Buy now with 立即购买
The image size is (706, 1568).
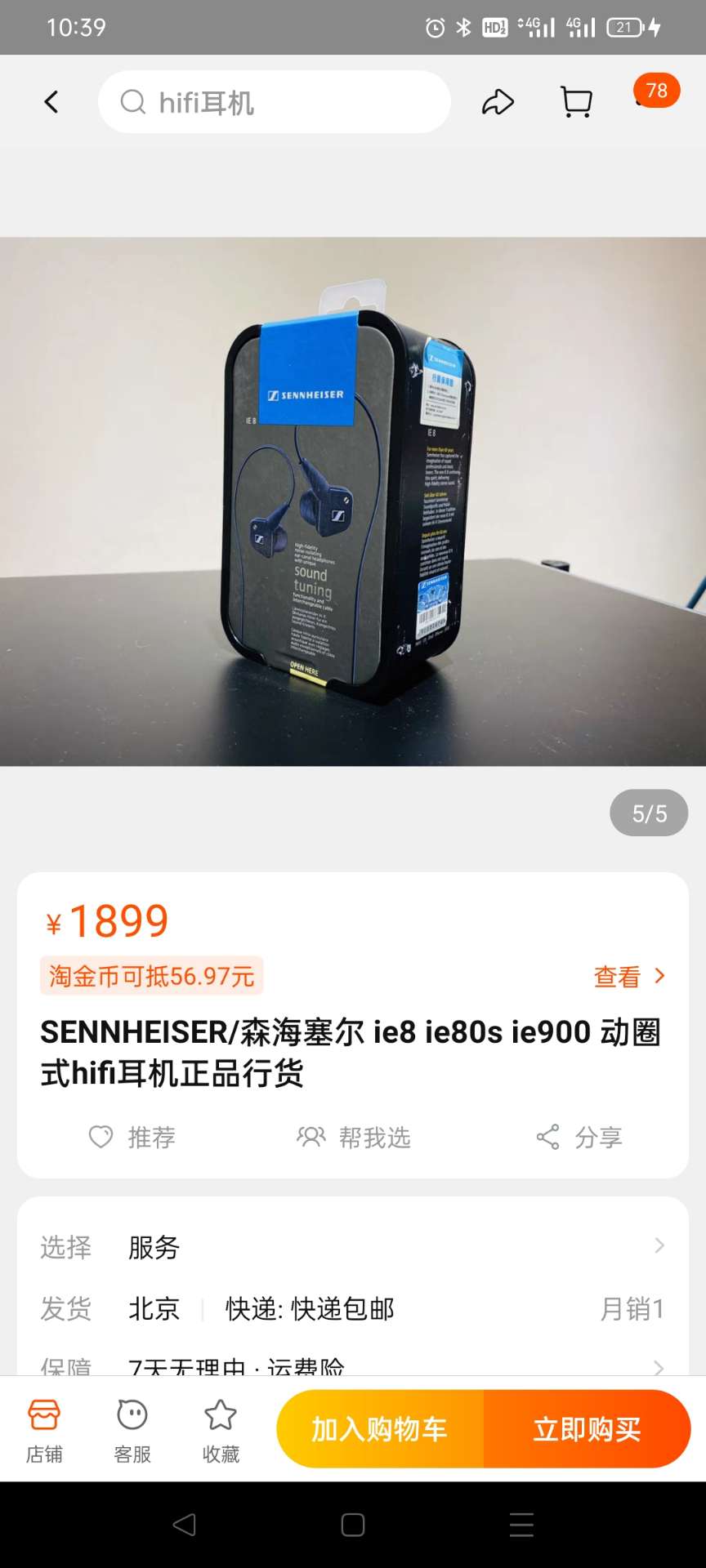click(x=587, y=1429)
